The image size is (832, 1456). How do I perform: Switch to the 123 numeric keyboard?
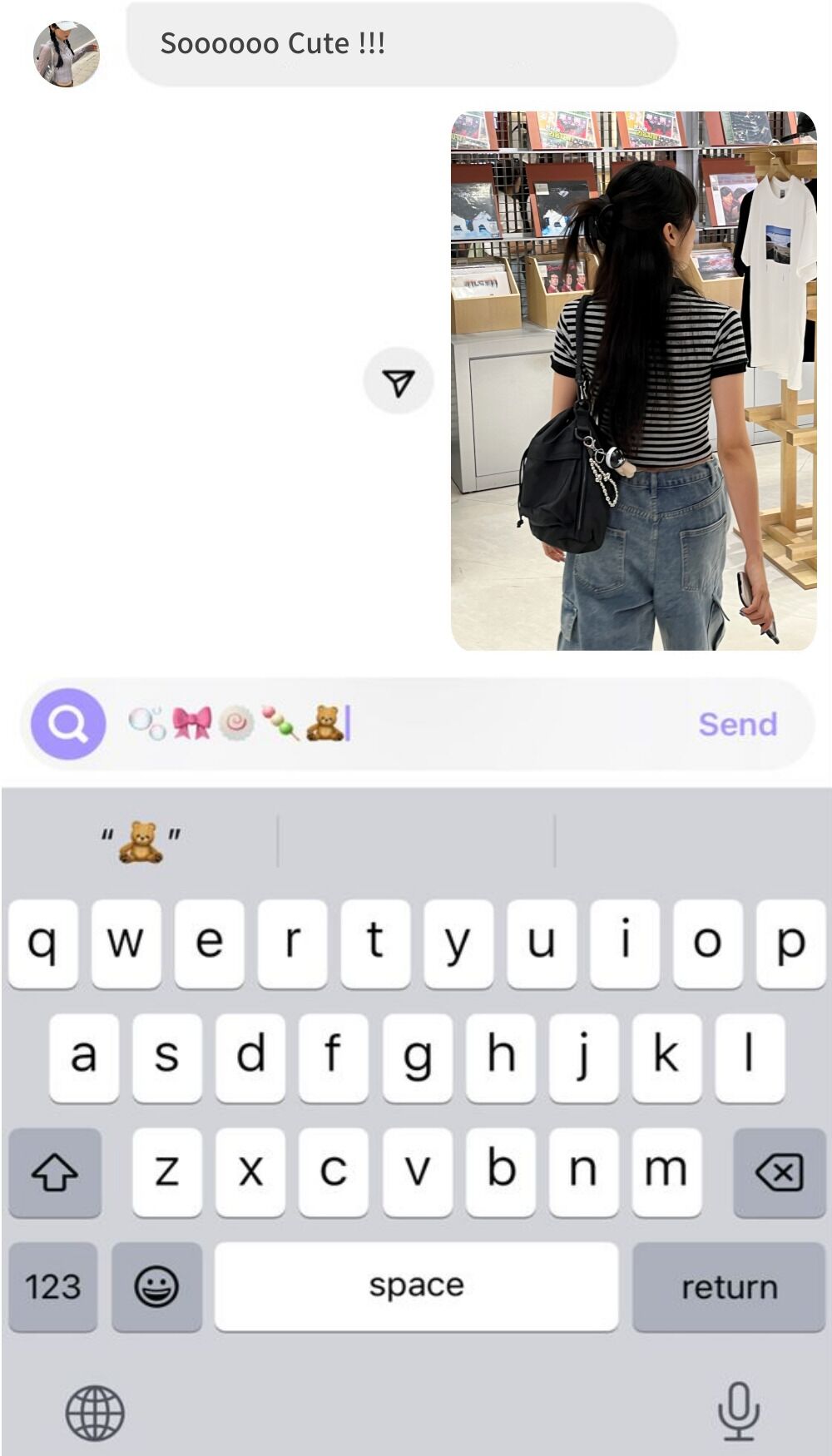53,1286
